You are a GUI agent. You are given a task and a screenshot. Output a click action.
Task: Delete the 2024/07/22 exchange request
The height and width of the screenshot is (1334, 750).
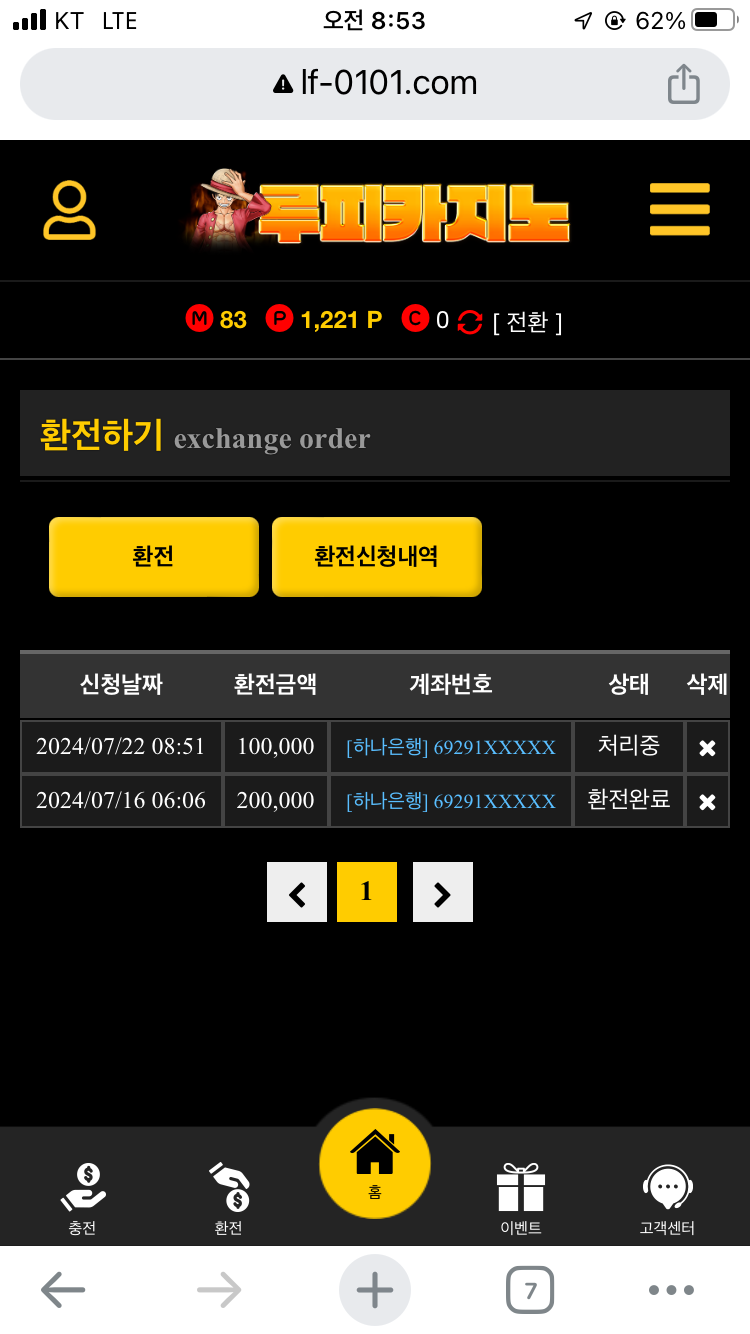click(x=707, y=748)
